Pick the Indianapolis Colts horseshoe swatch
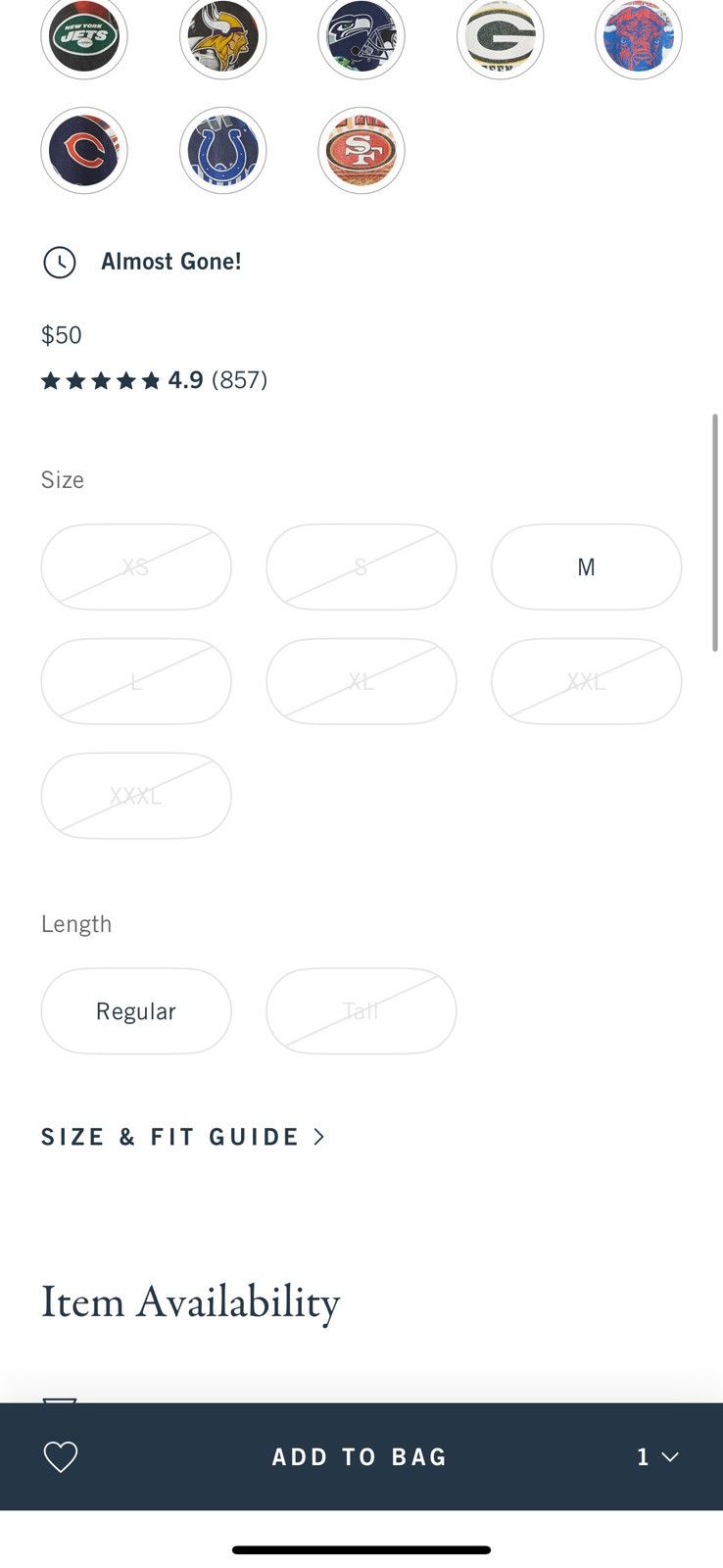The height and width of the screenshot is (1568, 723). click(223, 151)
